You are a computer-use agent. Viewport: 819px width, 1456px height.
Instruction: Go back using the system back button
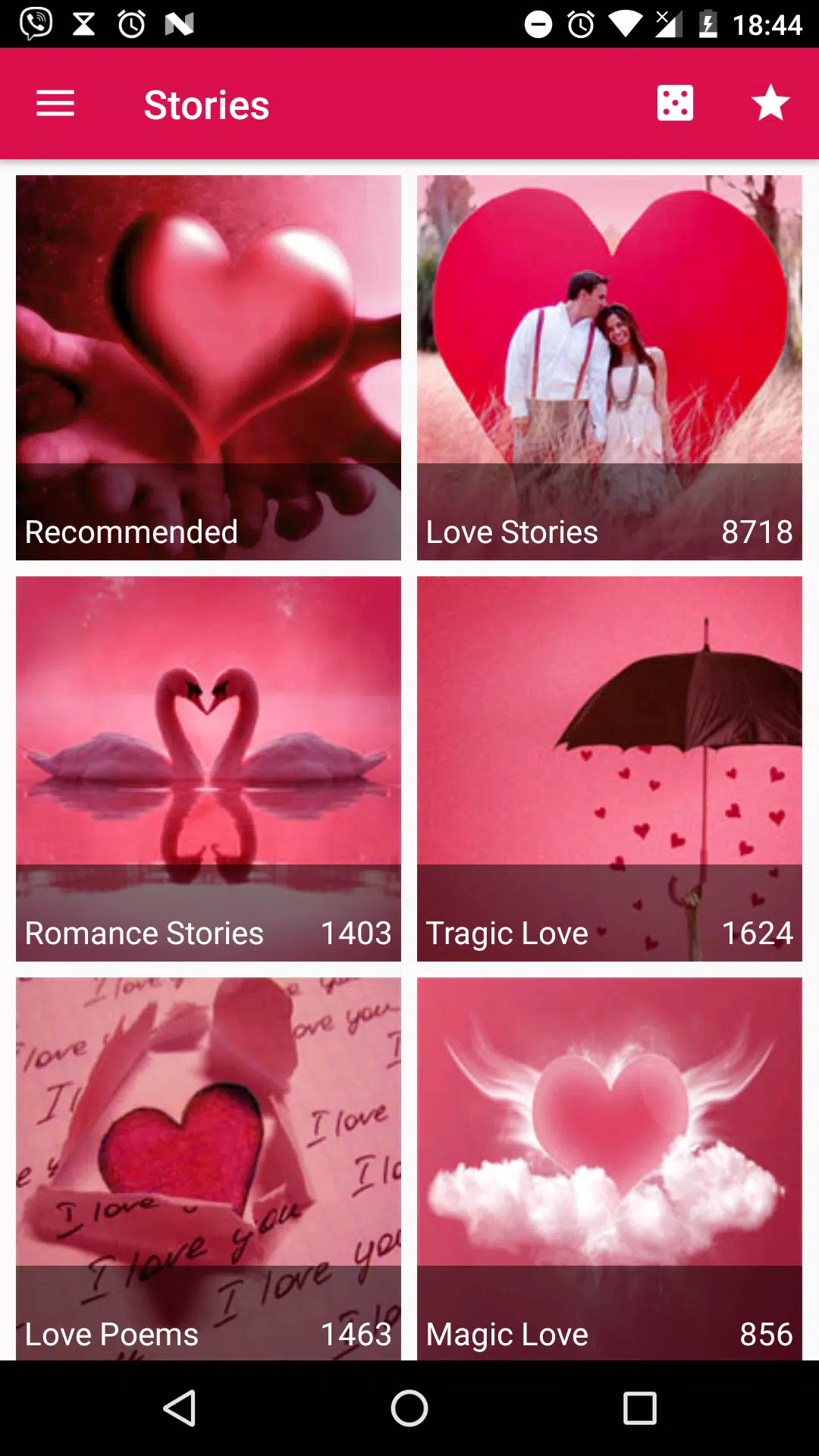180,1408
